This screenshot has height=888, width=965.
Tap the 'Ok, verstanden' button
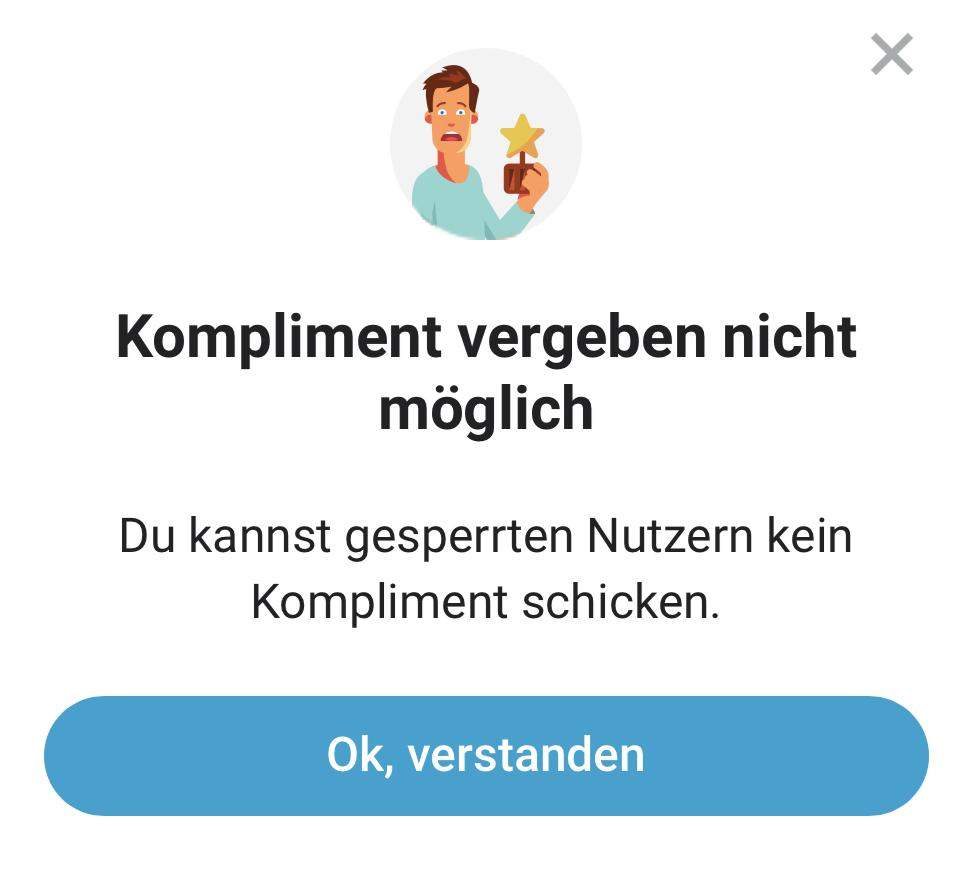(x=486, y=756)
